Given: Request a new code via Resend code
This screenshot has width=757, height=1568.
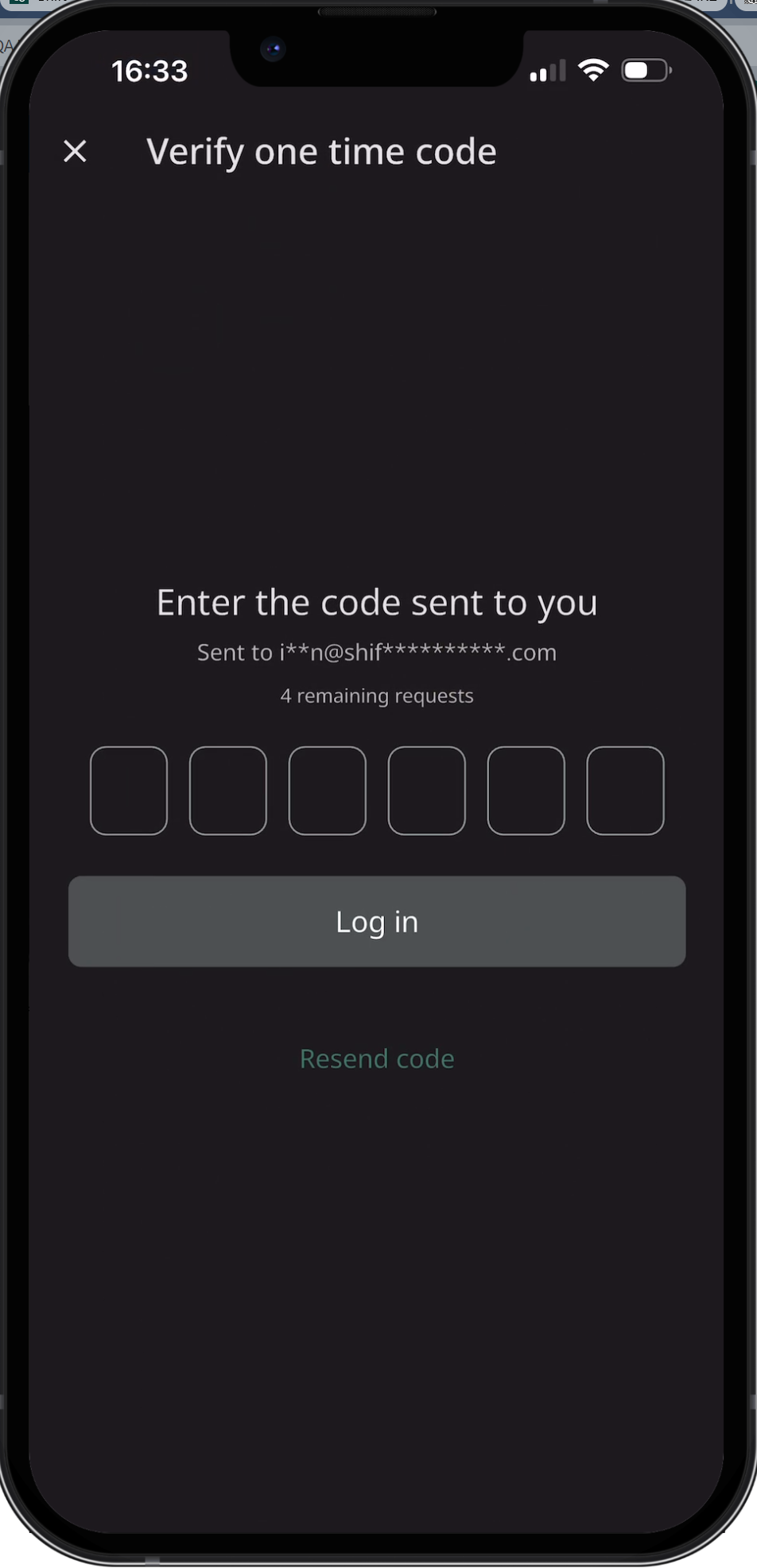Looking at the screenshot, I should click(377, 1058).
